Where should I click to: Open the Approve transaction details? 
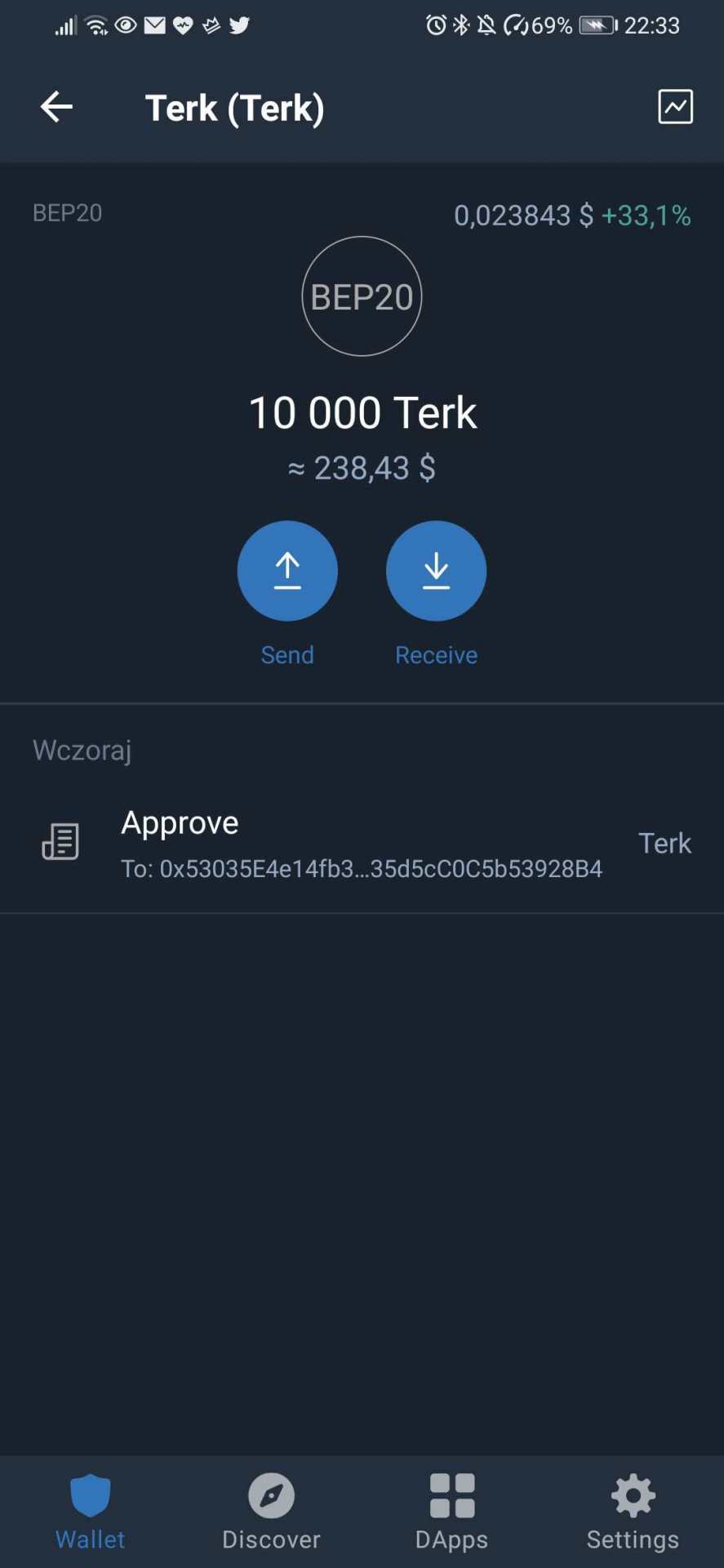pyautogui.click(x=362, y=844)
